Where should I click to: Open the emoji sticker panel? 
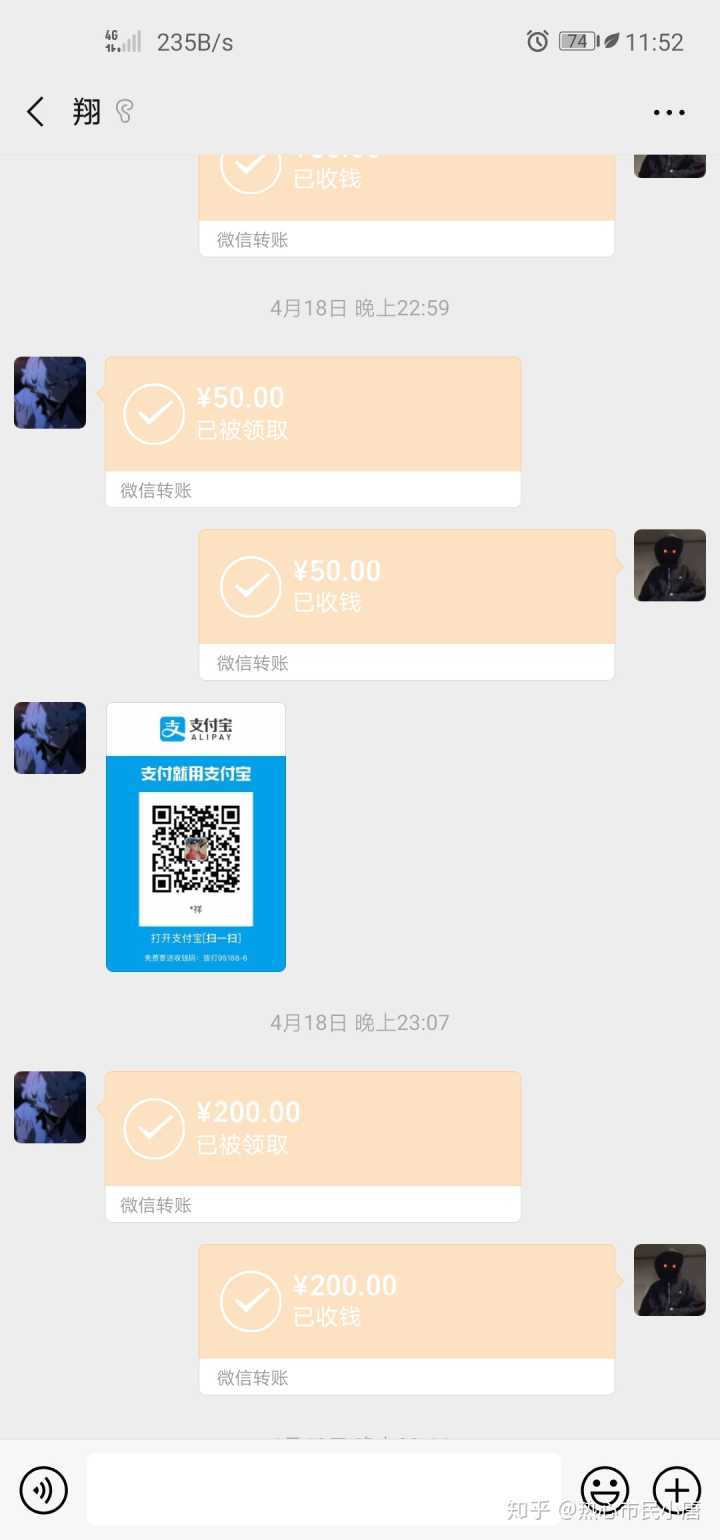click(x=605, y=1489)
